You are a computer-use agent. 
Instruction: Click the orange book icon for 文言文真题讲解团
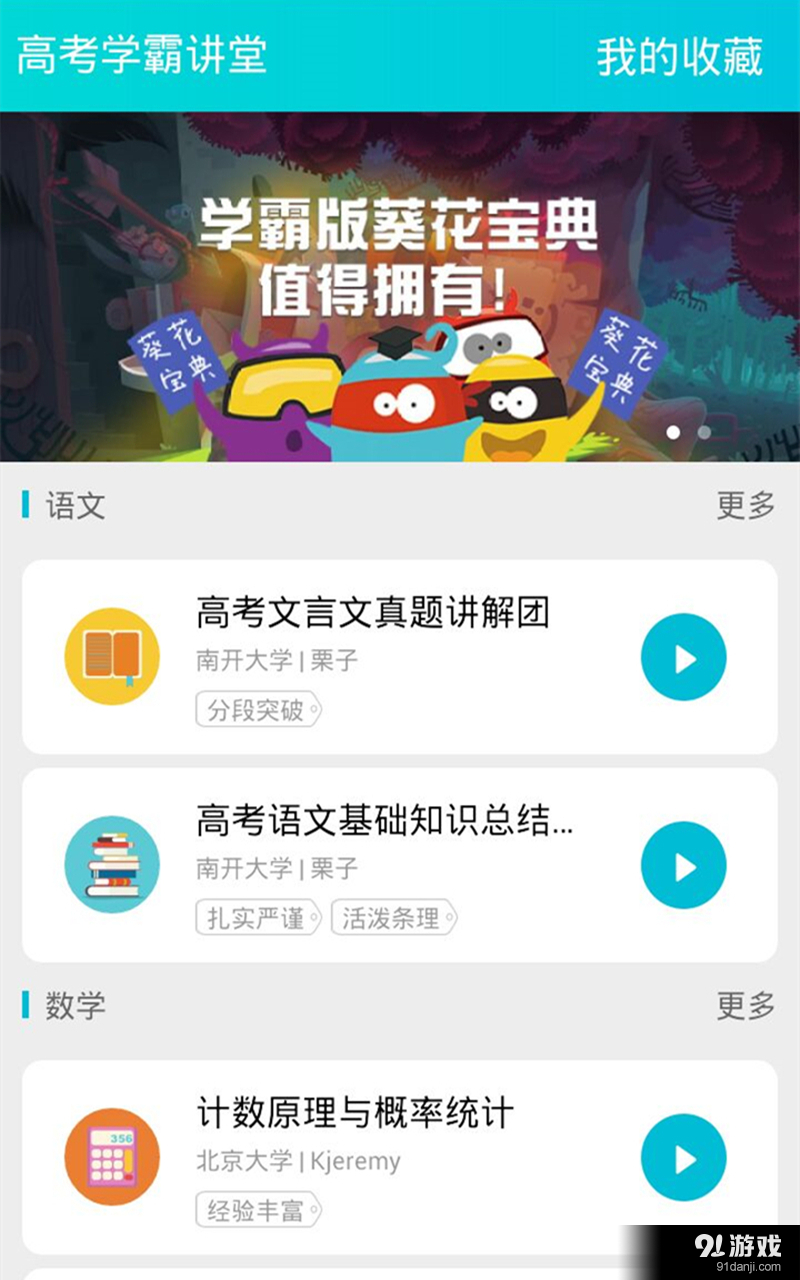pyautogui.click(x=112, y=657)
